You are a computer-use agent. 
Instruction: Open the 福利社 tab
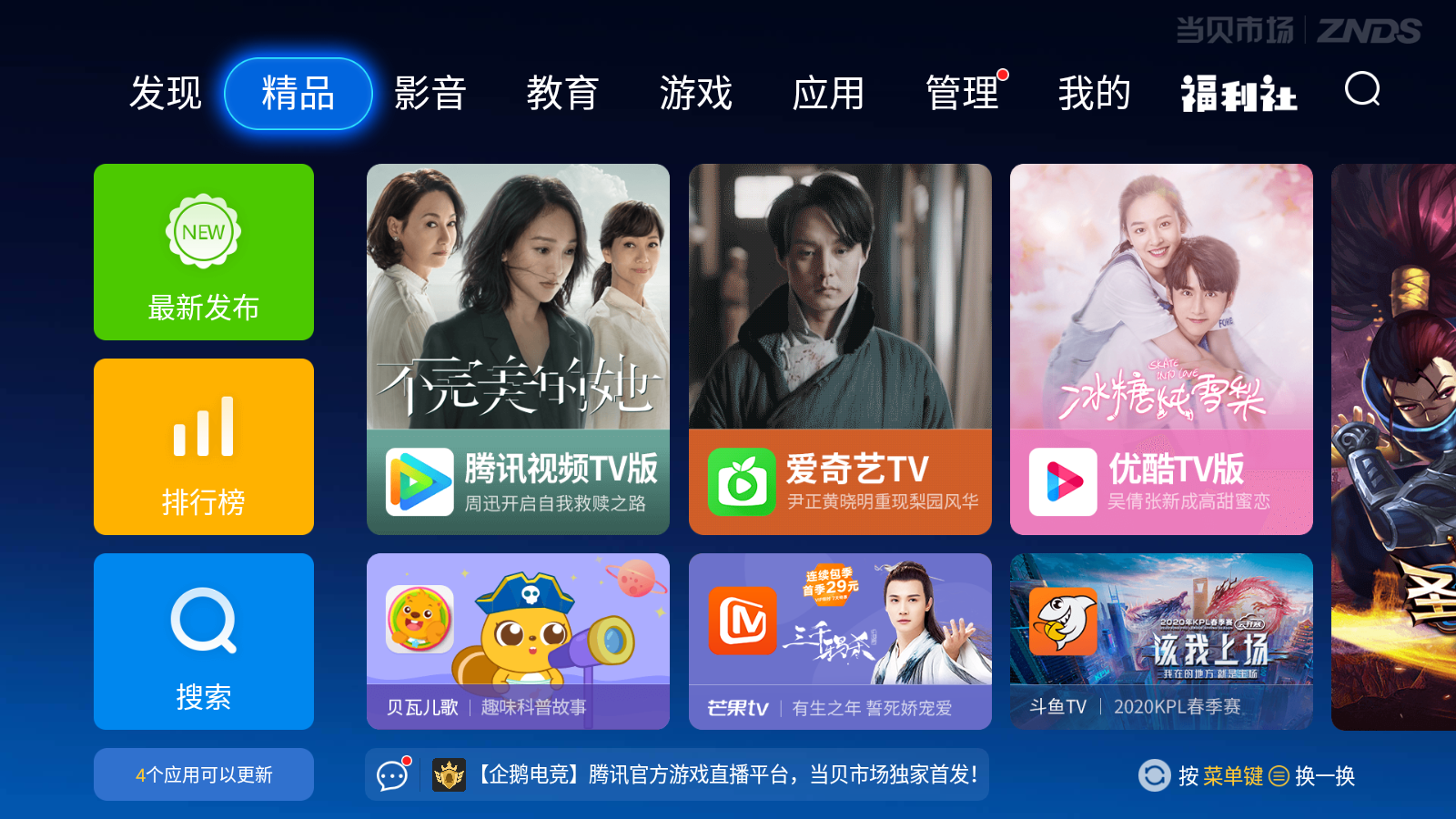1239,95
